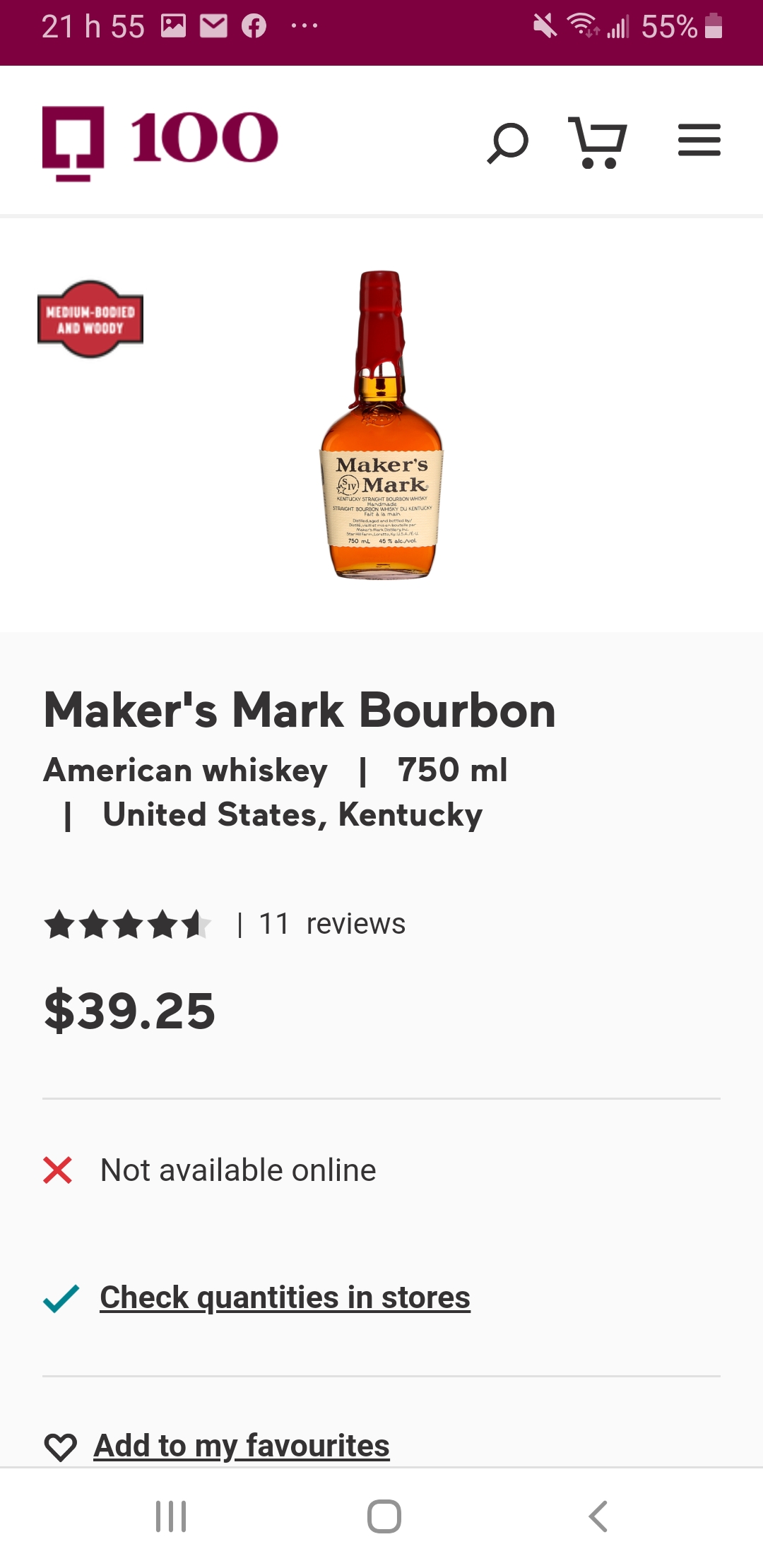View the shopping cart
The image size is (763, 1568).
598,142
